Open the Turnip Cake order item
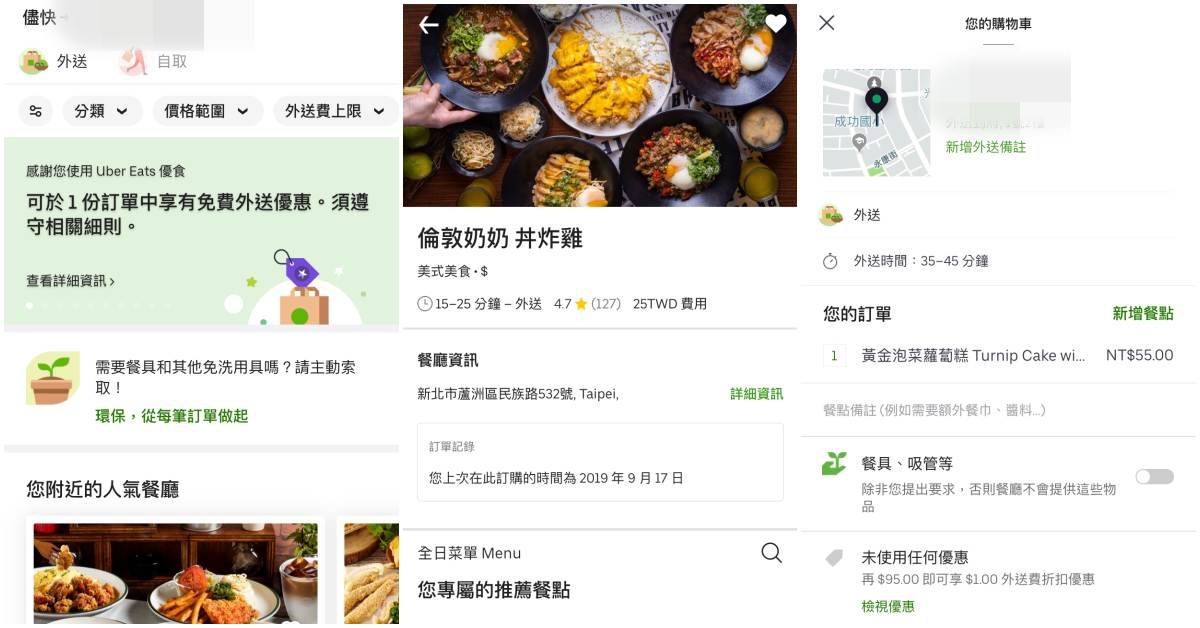1200x628 pixels. click(972, 355)
